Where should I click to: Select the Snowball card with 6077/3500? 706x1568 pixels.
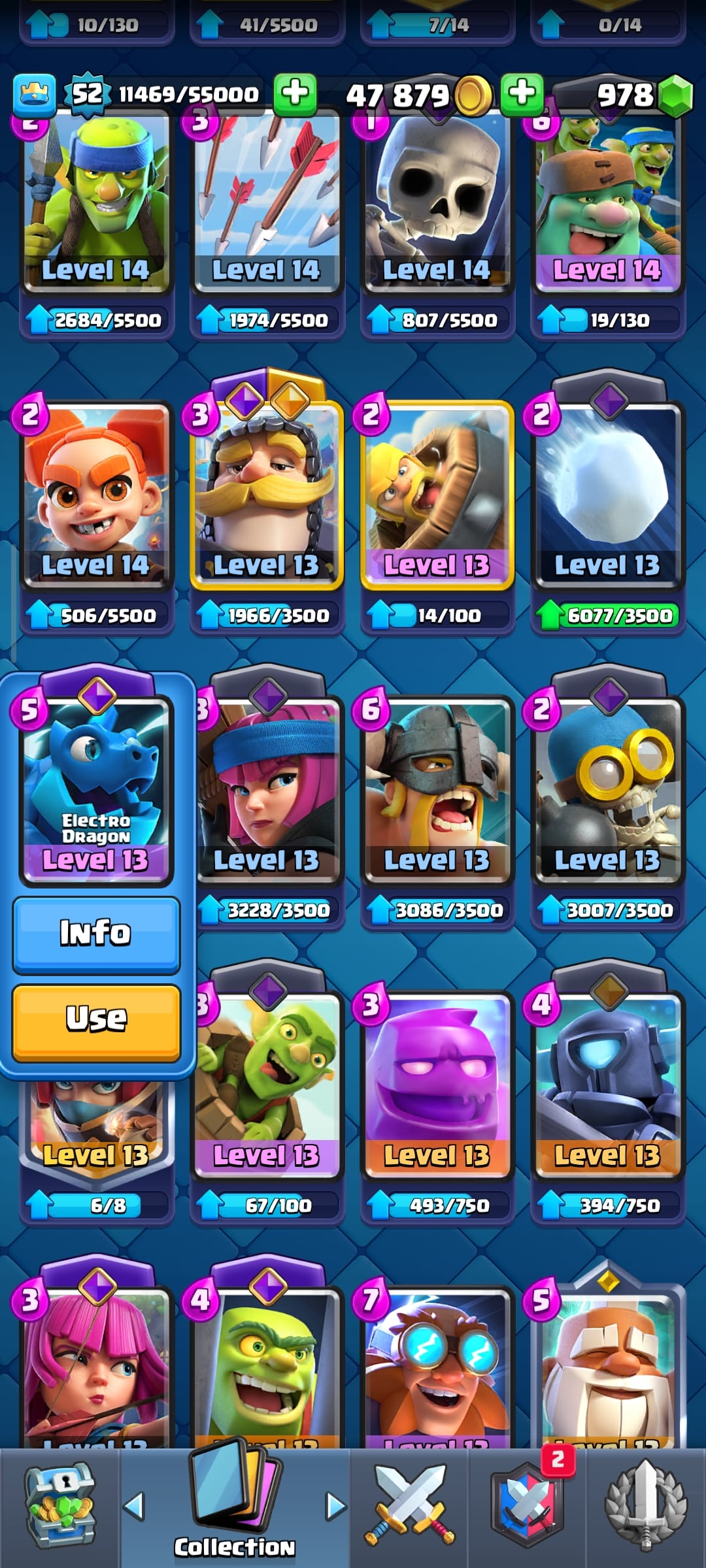pyautogui.click(x=608, y=497)
